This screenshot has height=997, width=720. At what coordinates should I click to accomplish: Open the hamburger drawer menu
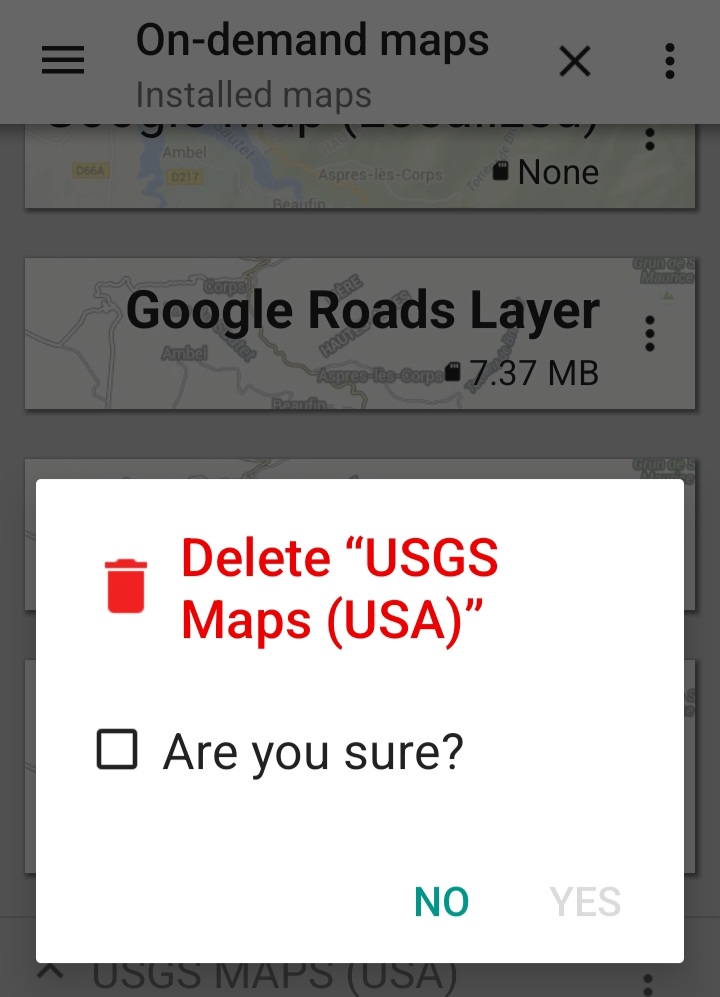point(63,62)
